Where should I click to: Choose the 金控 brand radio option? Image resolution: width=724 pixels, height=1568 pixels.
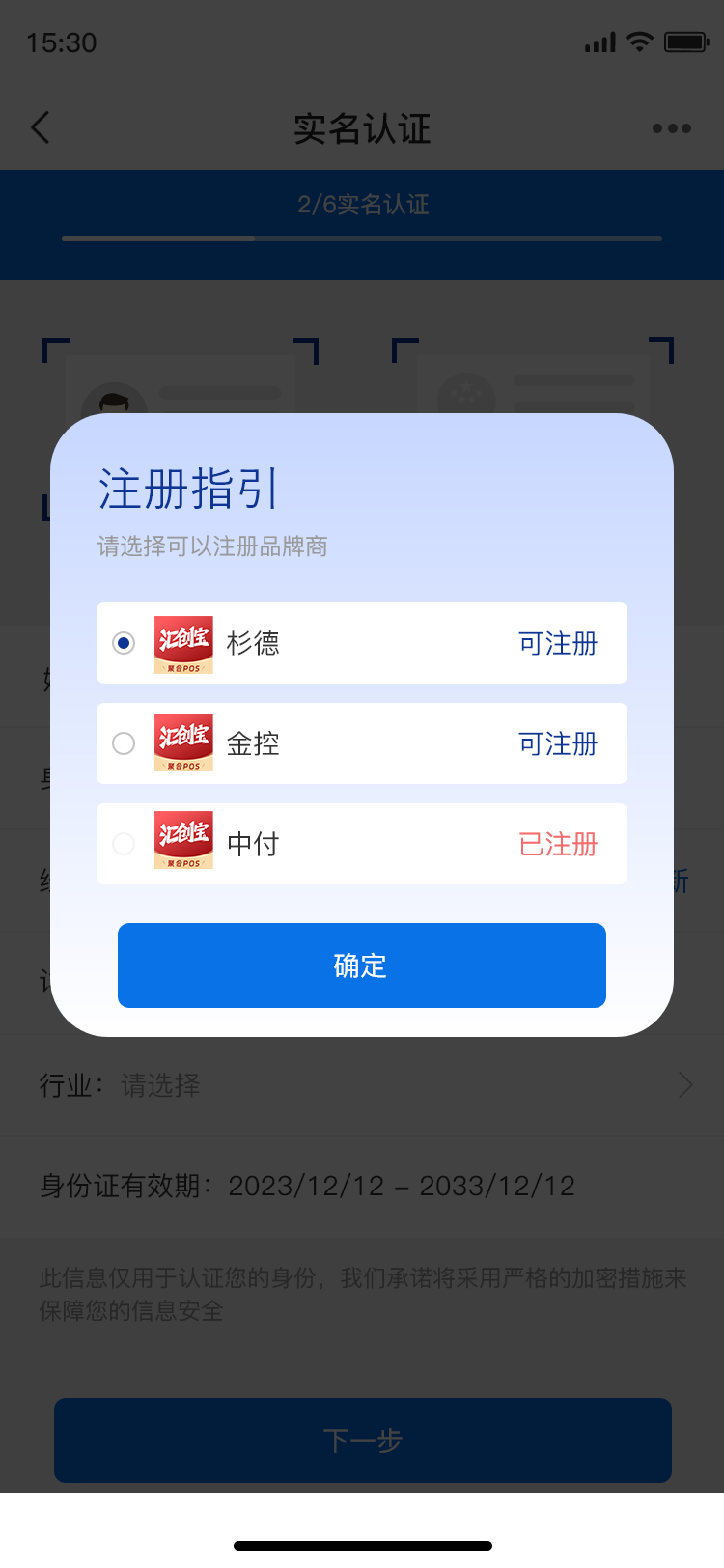[x=124, y=743]
